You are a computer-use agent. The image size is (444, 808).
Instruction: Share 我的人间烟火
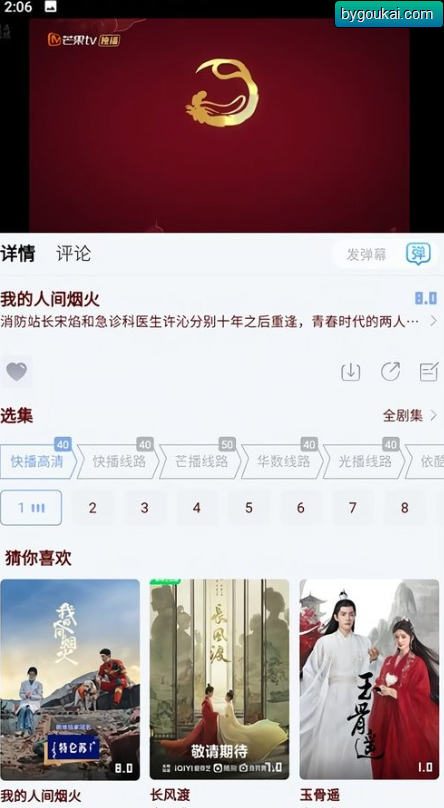(390, 372)
